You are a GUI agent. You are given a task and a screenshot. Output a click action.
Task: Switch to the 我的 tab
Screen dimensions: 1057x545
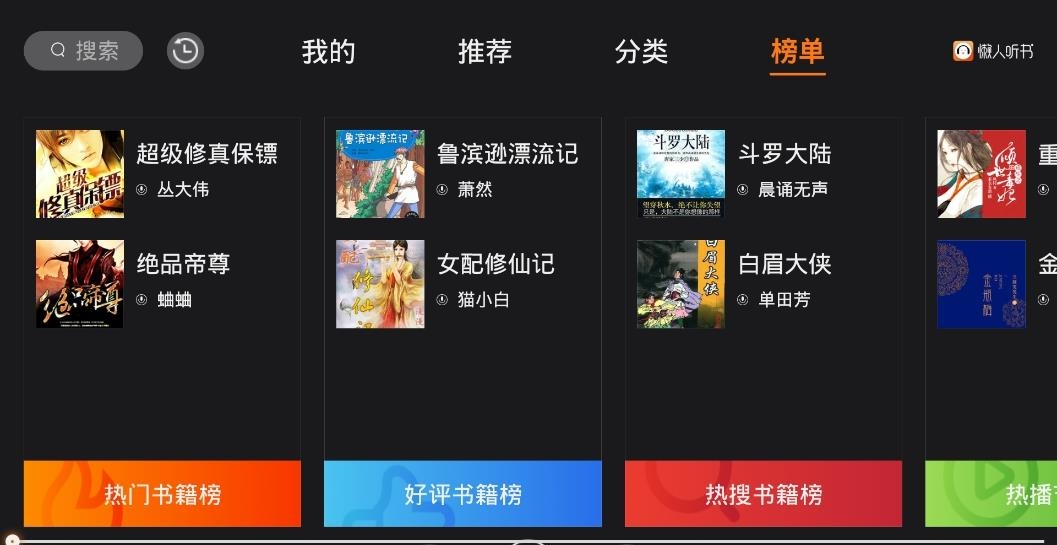(x=328, y=52)
